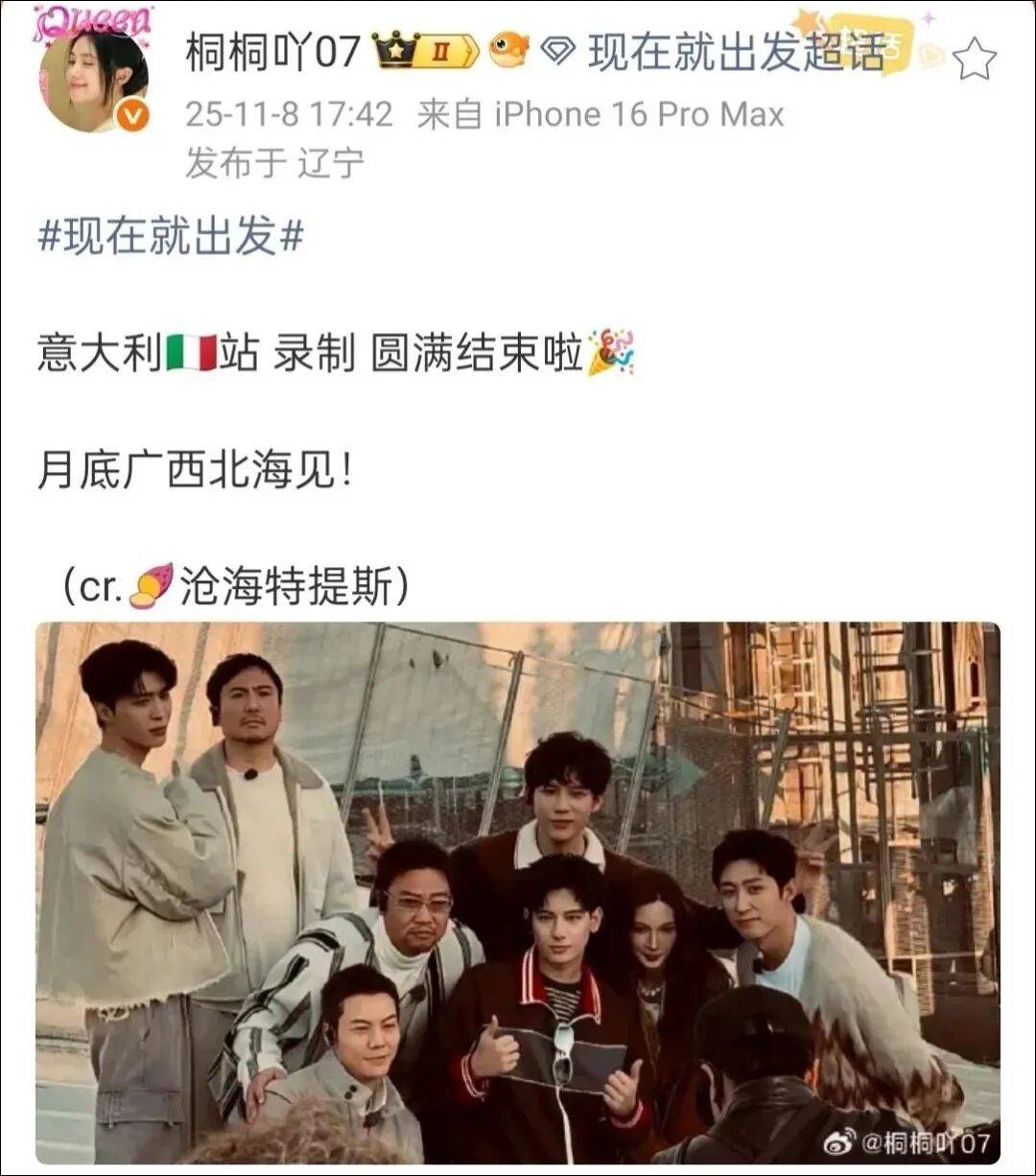The height and width of the screenshot is (1176, 1036).
Task: Open the #现在就出发# hashtag
Action: (170, 235)
